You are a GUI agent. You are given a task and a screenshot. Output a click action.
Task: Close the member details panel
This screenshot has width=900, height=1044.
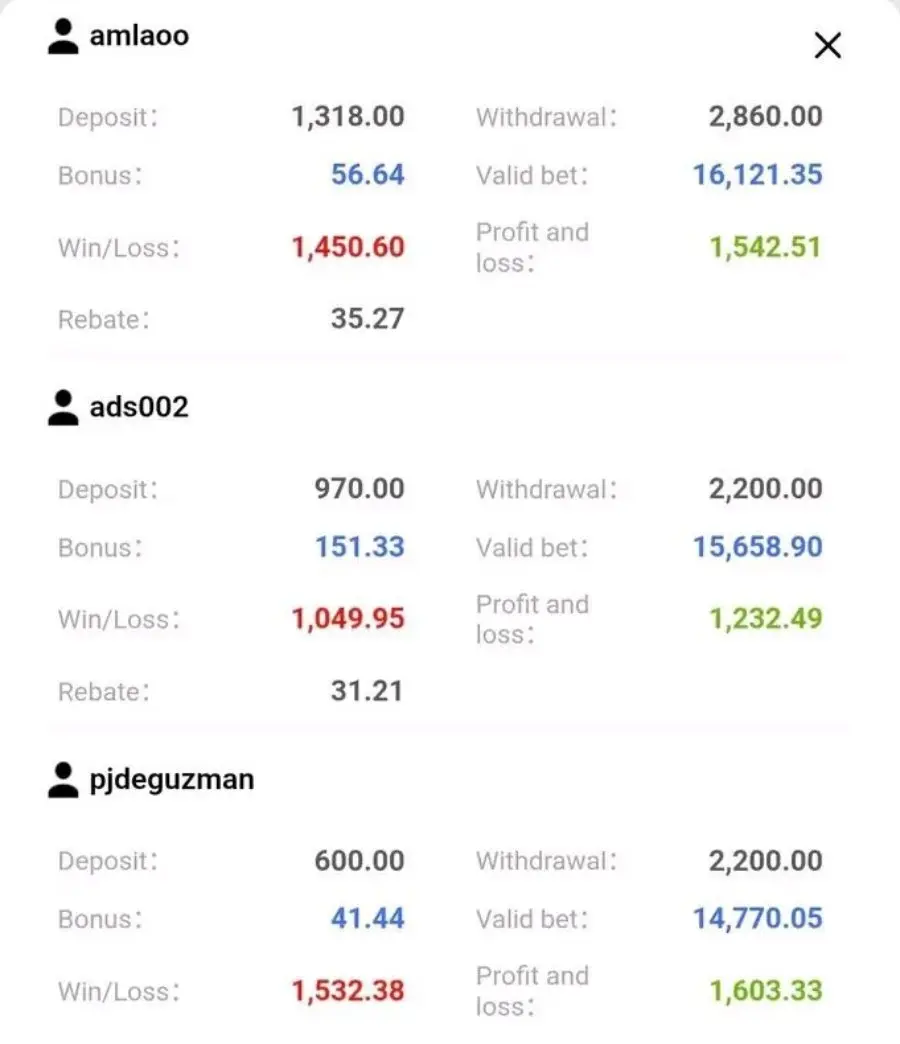point(827,45)
